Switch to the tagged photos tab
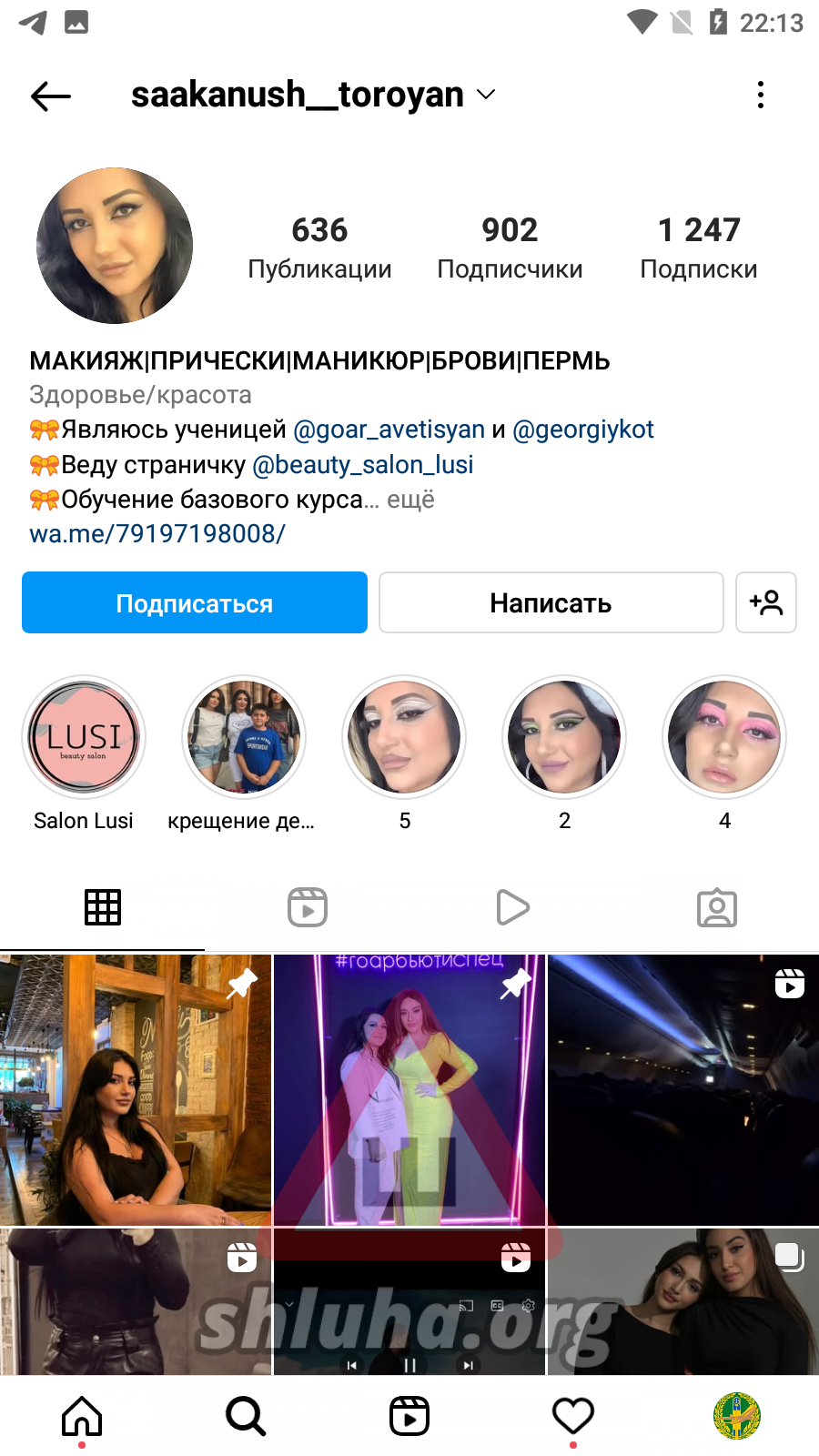819x1456 pixels. [717, 907]
